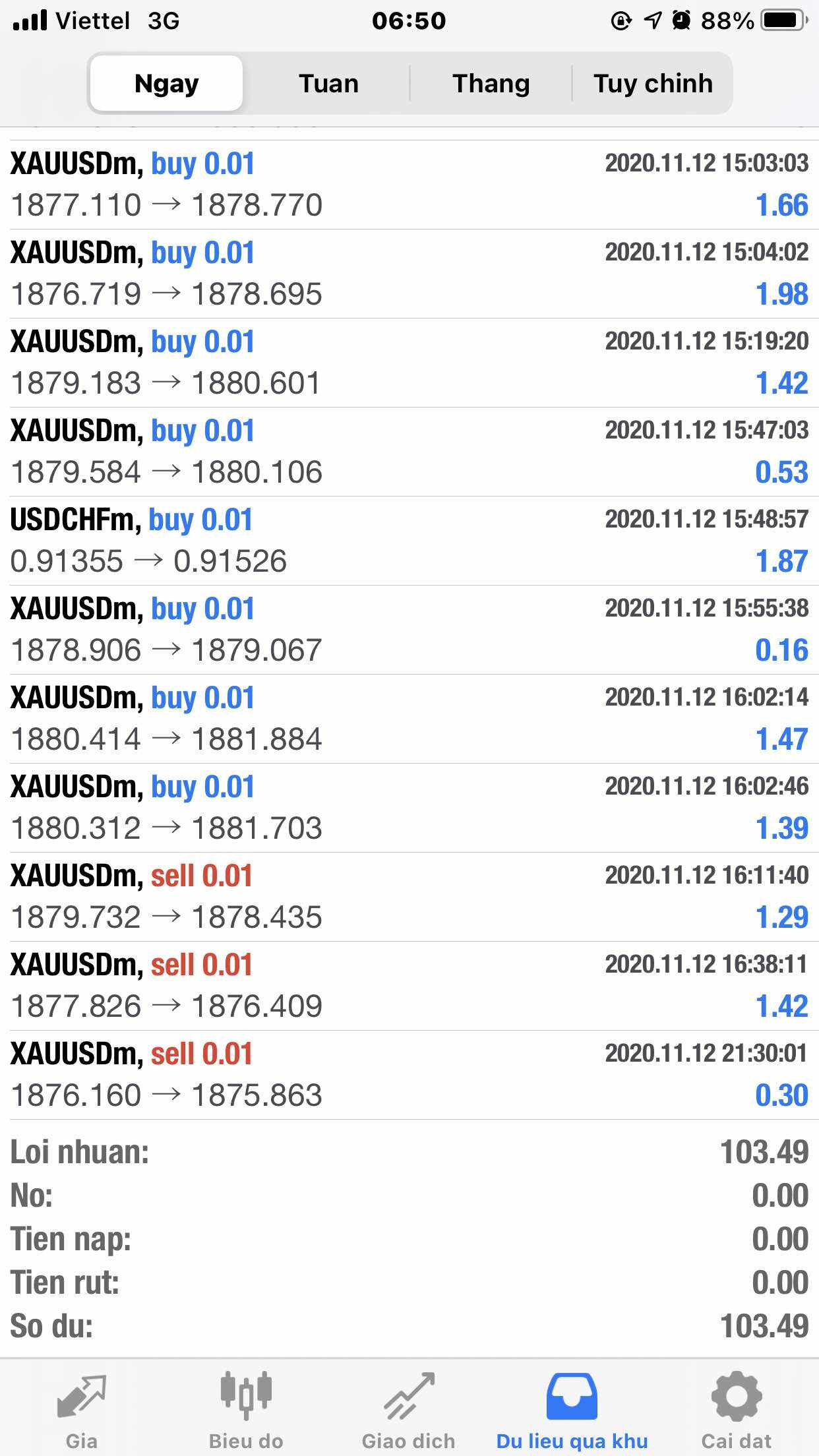
Task: Expand the XAUUSDm trade closed at 15:03:03
Action: (409, 185)
